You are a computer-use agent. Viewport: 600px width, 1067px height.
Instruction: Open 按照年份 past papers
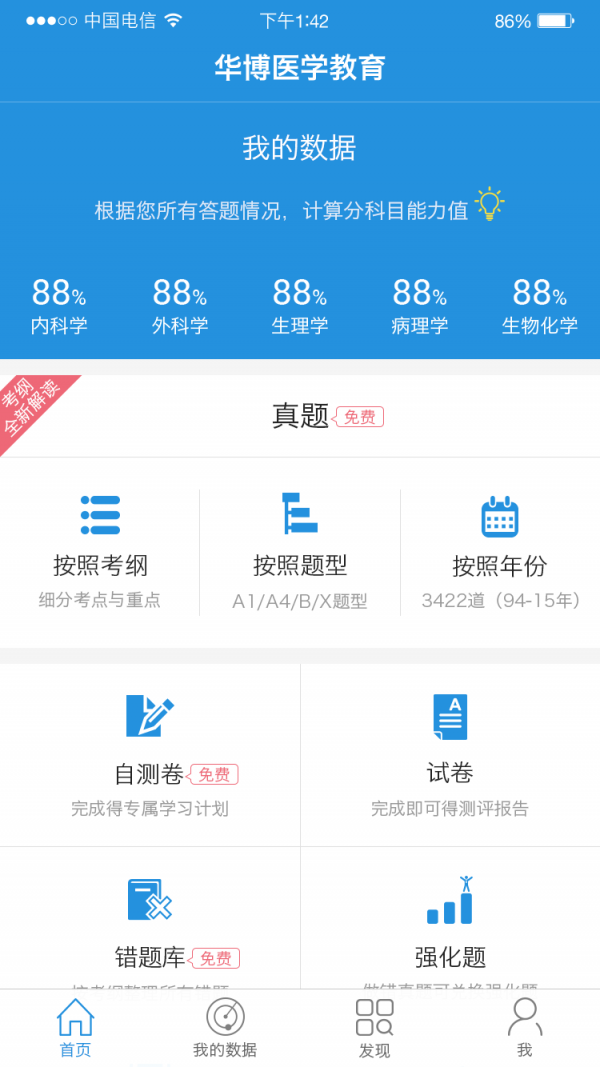500,548
